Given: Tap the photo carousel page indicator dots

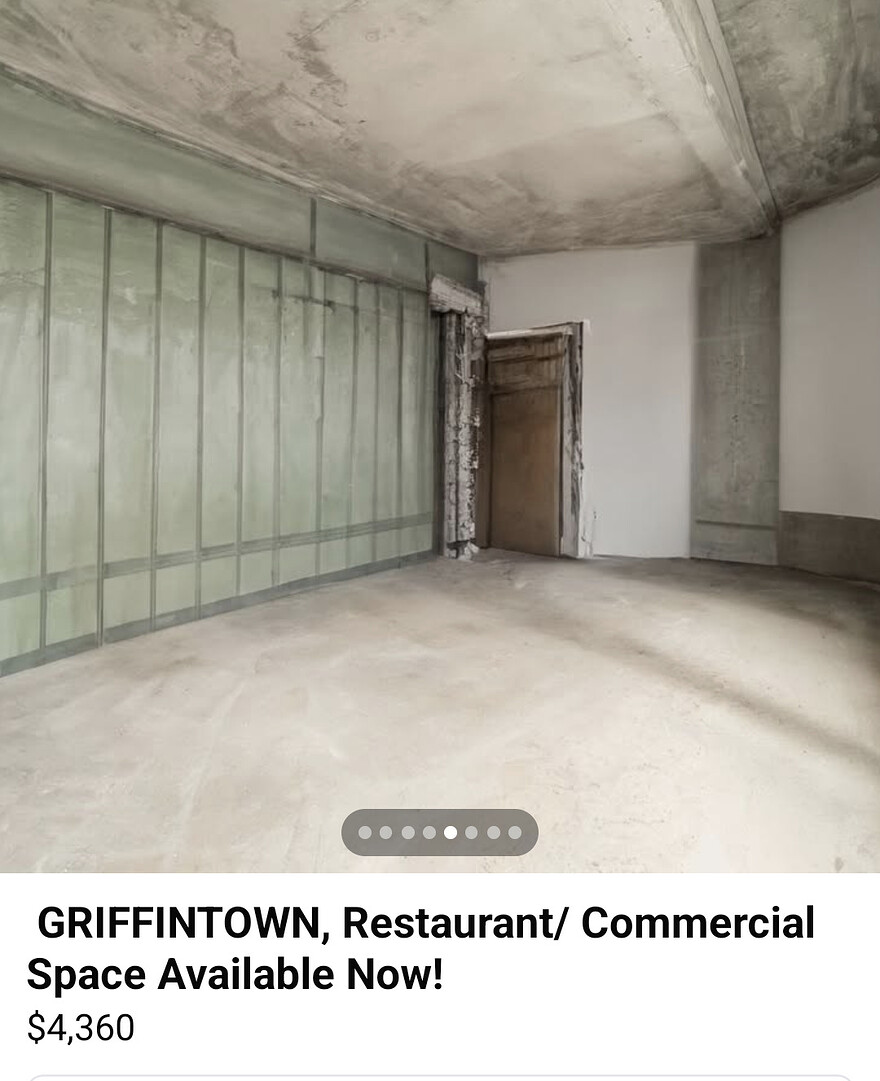Looking at the screenshot, I should click(x=440, y=832).
